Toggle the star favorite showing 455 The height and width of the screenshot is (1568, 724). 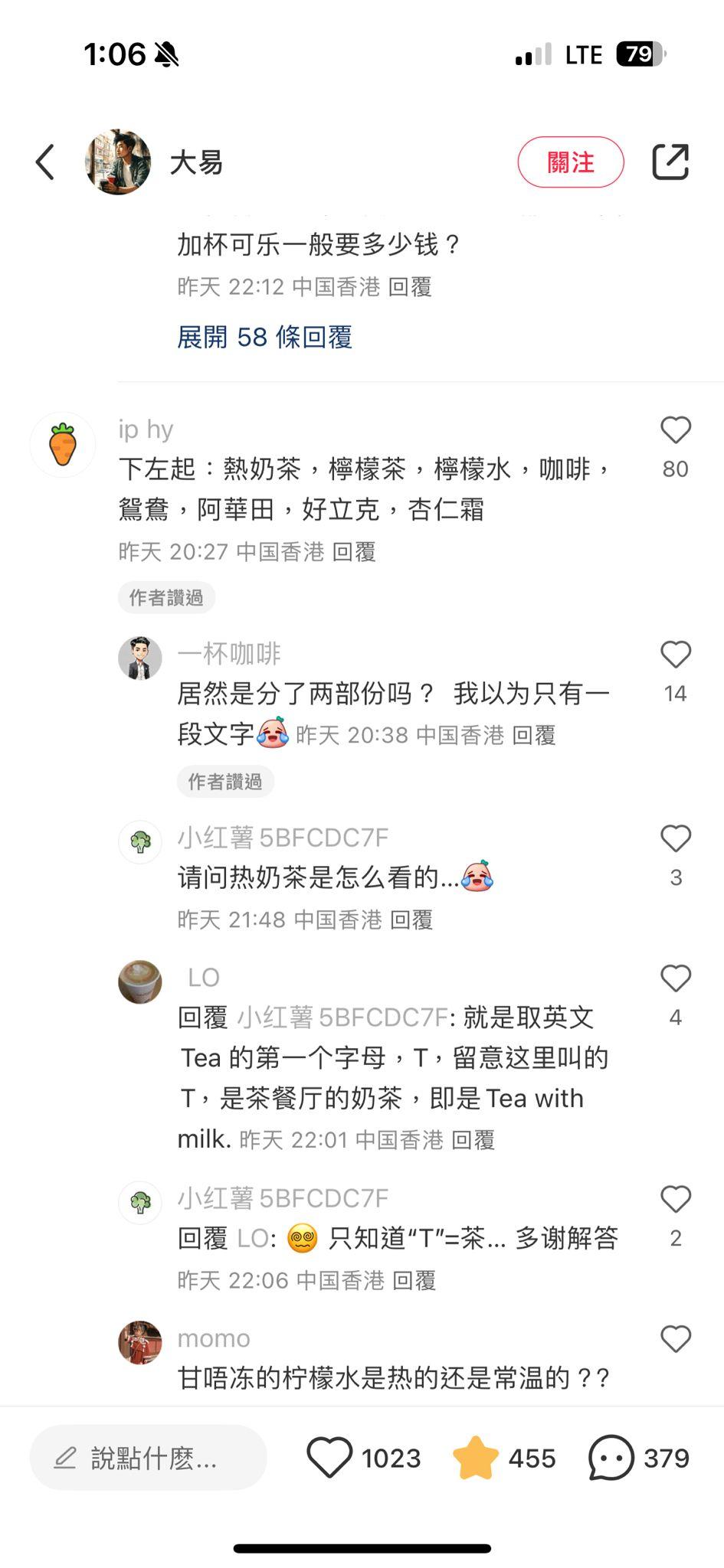tap(475, 1458)
